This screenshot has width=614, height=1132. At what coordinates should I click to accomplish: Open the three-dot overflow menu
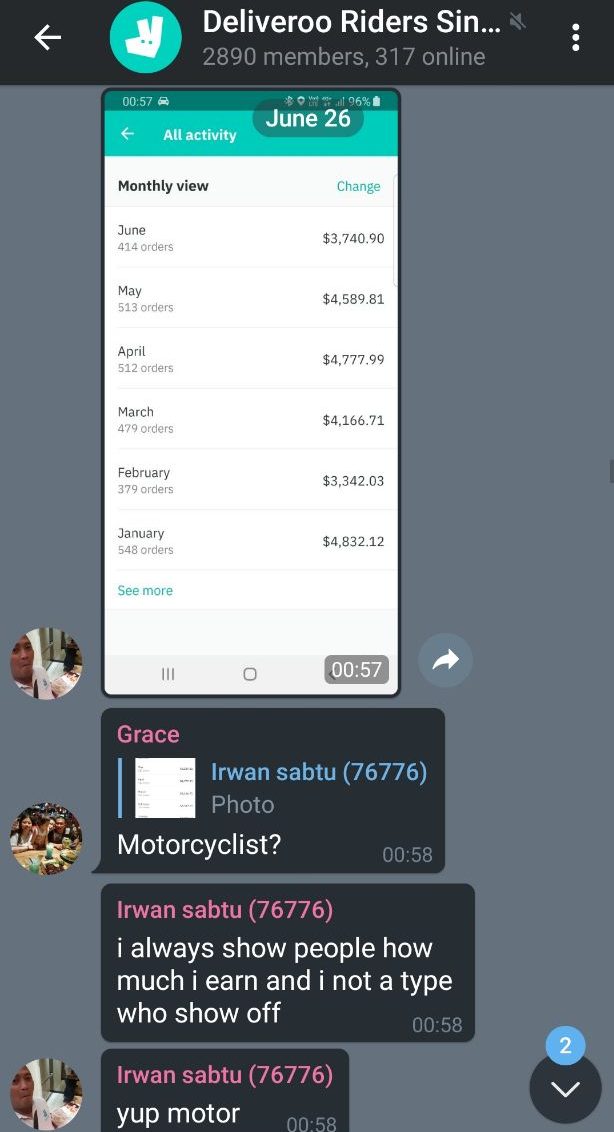click(575, 38)
